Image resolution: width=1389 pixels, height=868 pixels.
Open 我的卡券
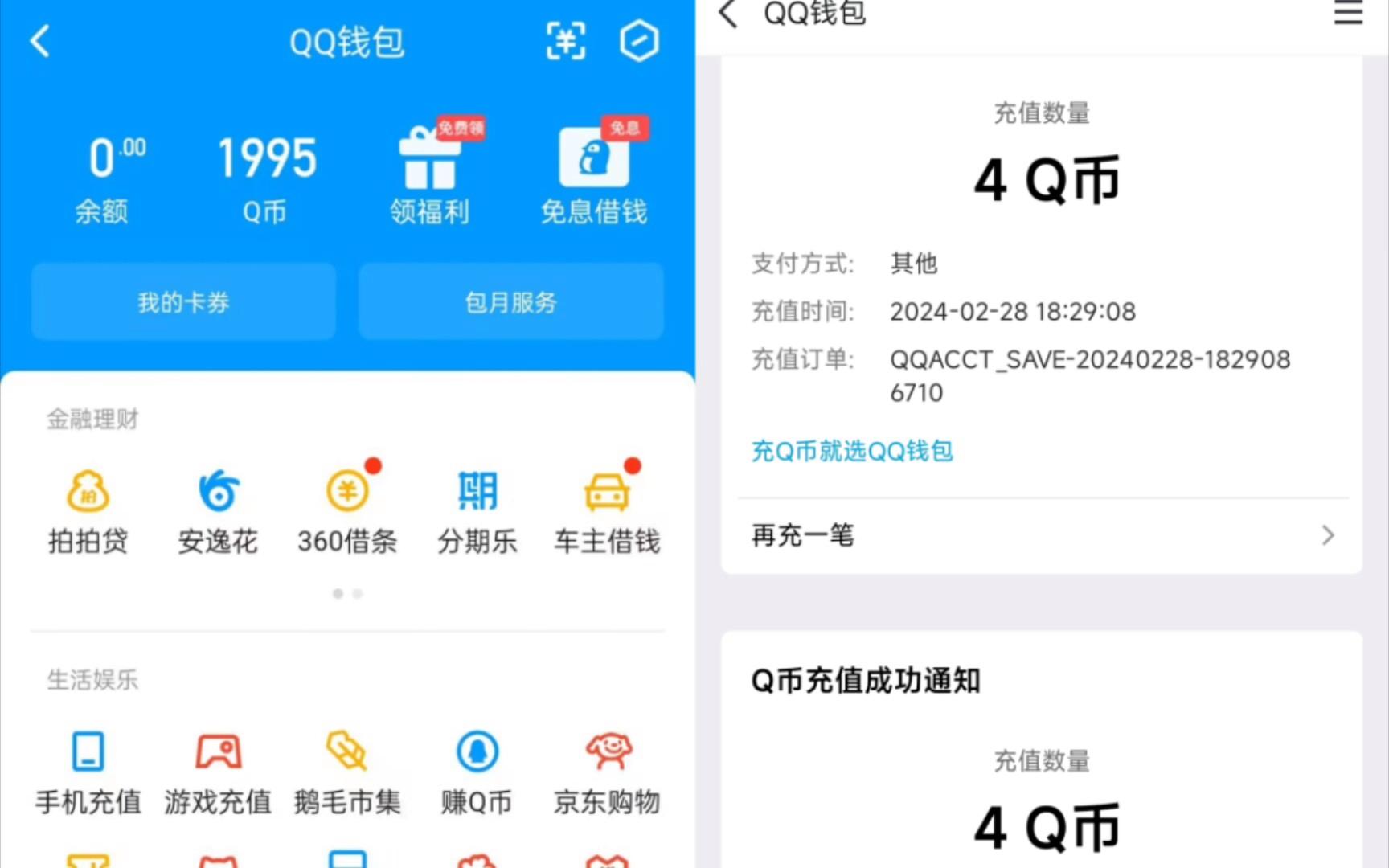click(183, 302)
